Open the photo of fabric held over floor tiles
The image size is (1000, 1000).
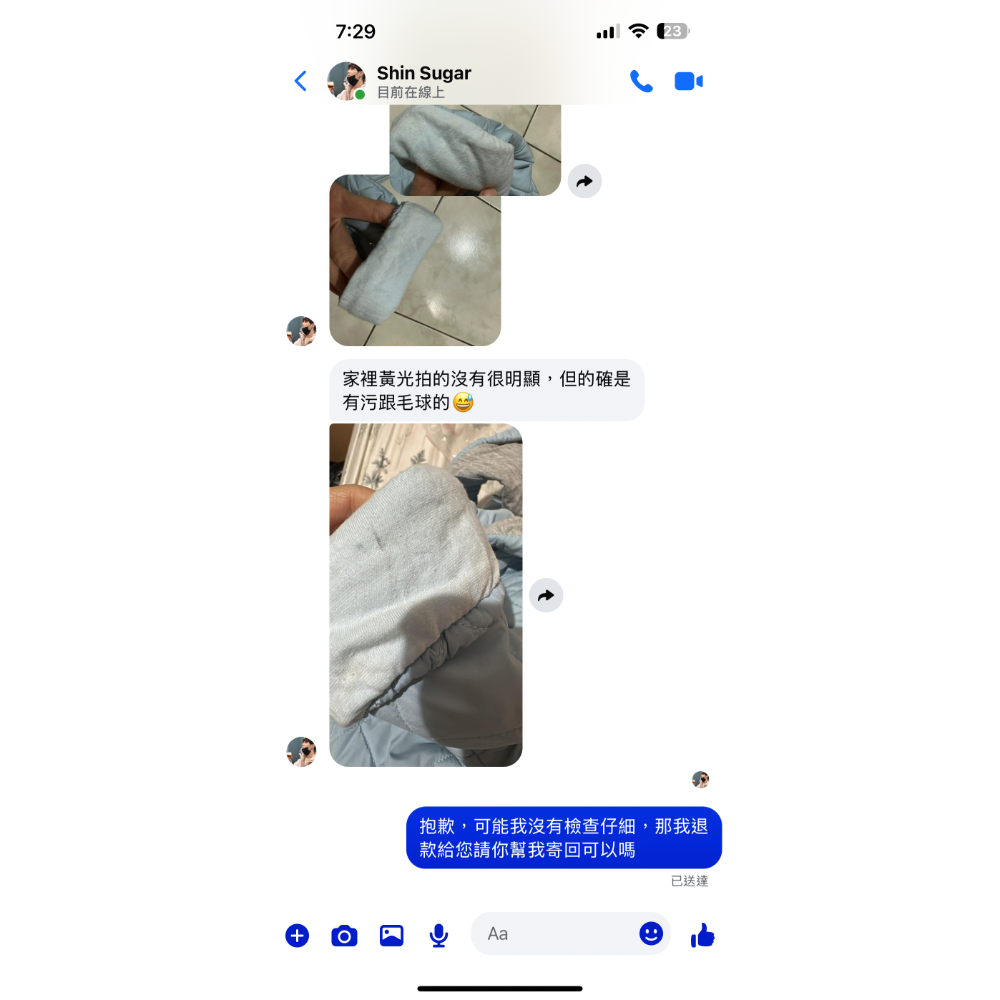[x=415, y=261]
